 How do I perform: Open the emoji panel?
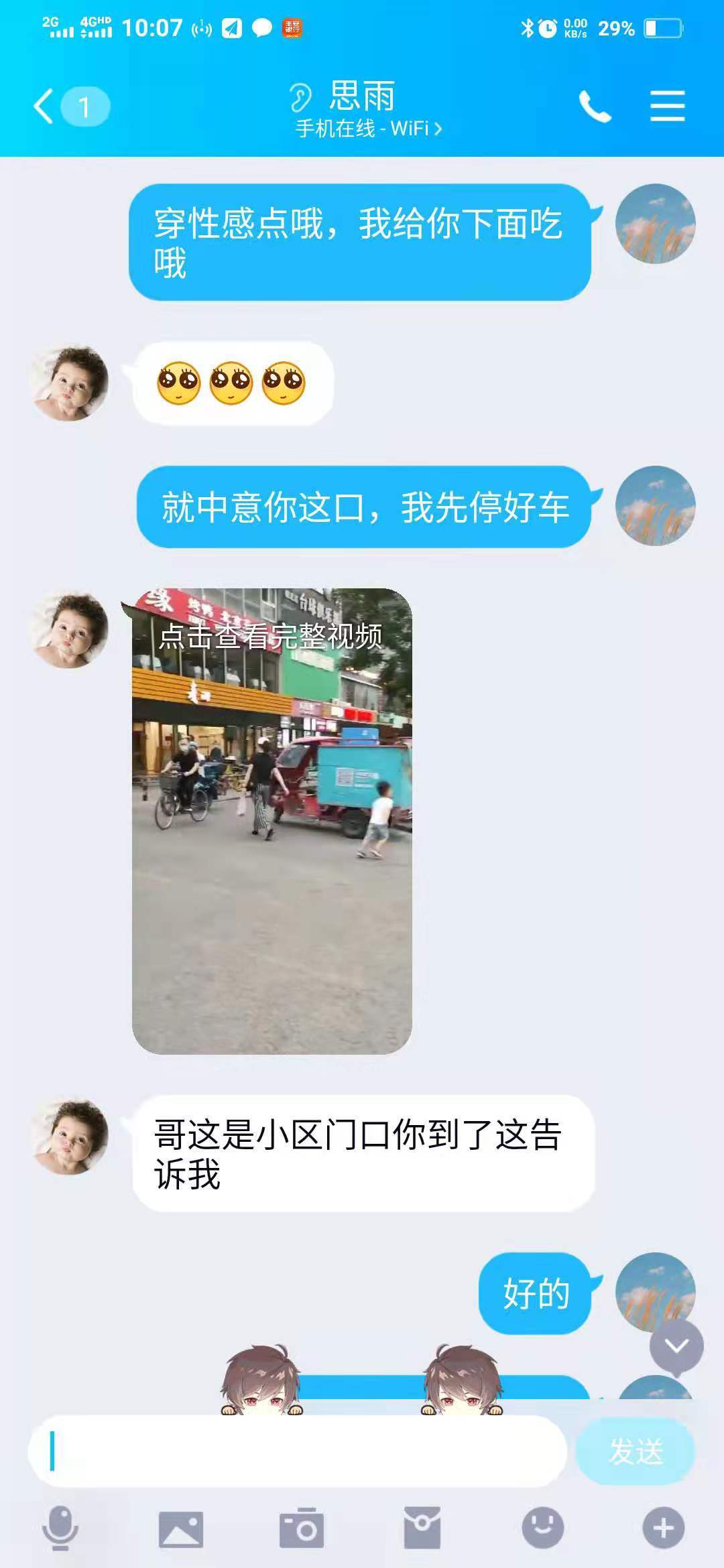(x=542, y=1528)
